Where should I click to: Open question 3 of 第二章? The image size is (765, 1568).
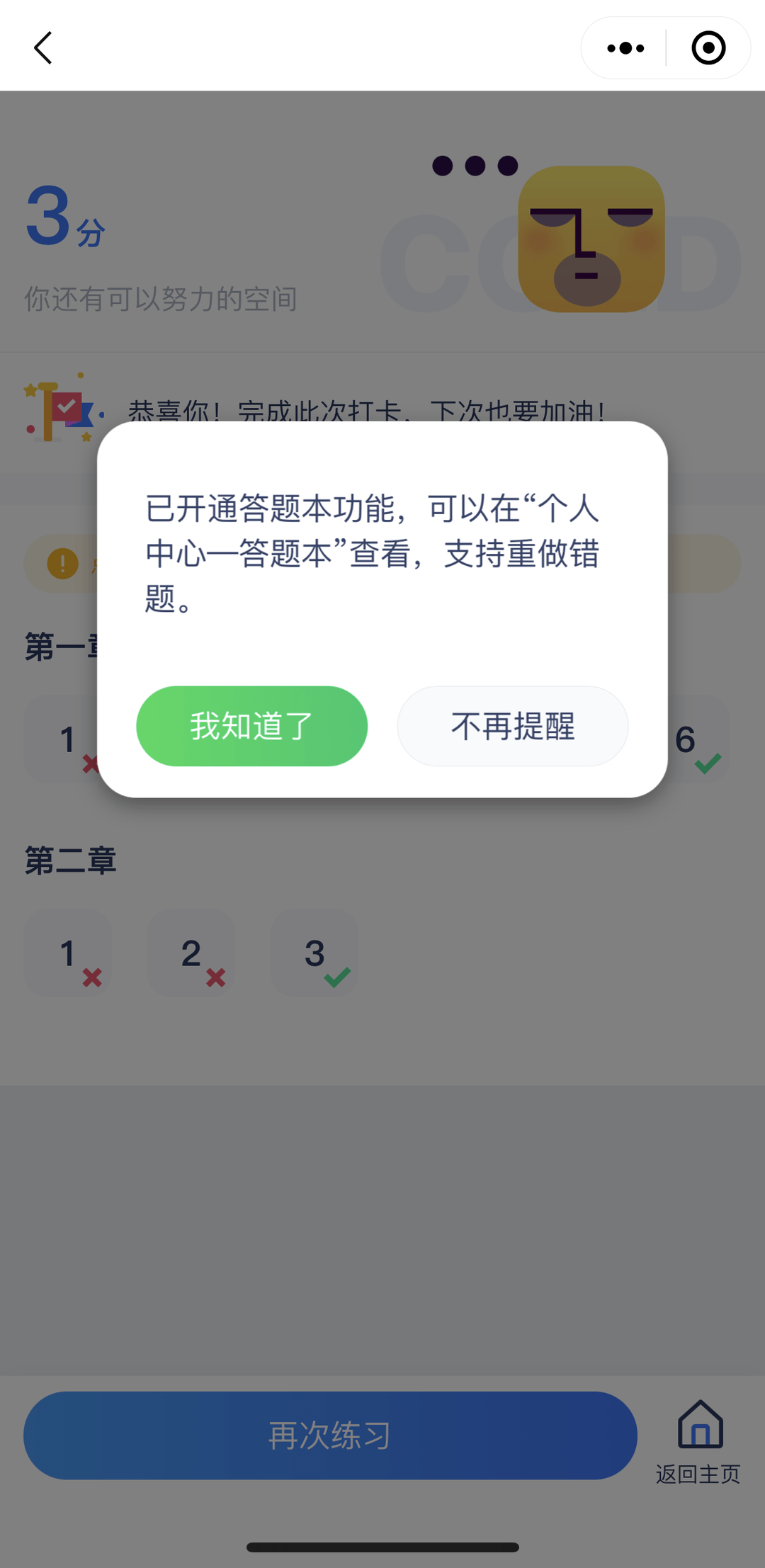click(x=315, y=954)
